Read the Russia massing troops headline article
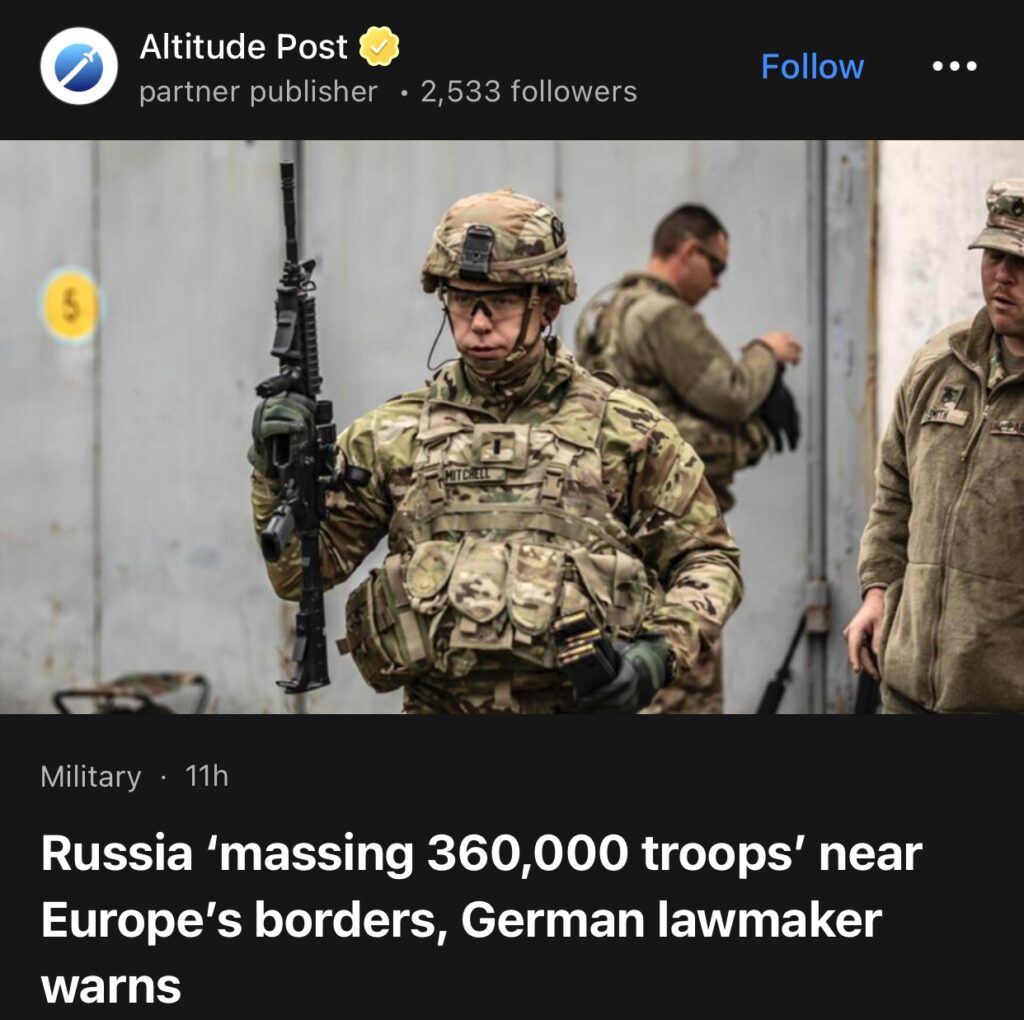The width and height of the screenshot is (1024, 1020). coord(480,919)
